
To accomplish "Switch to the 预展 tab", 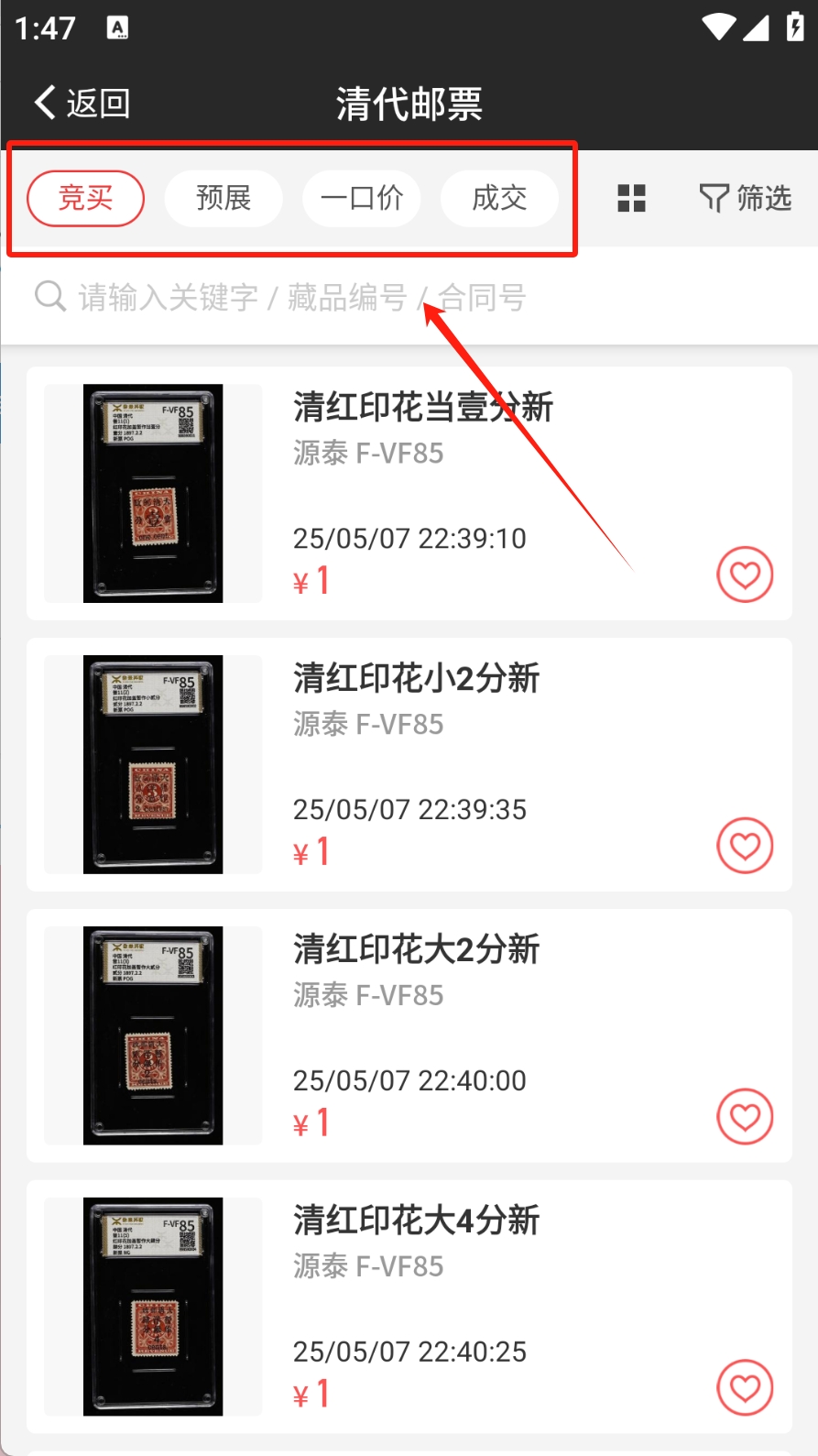I will [x=224, y=198].
